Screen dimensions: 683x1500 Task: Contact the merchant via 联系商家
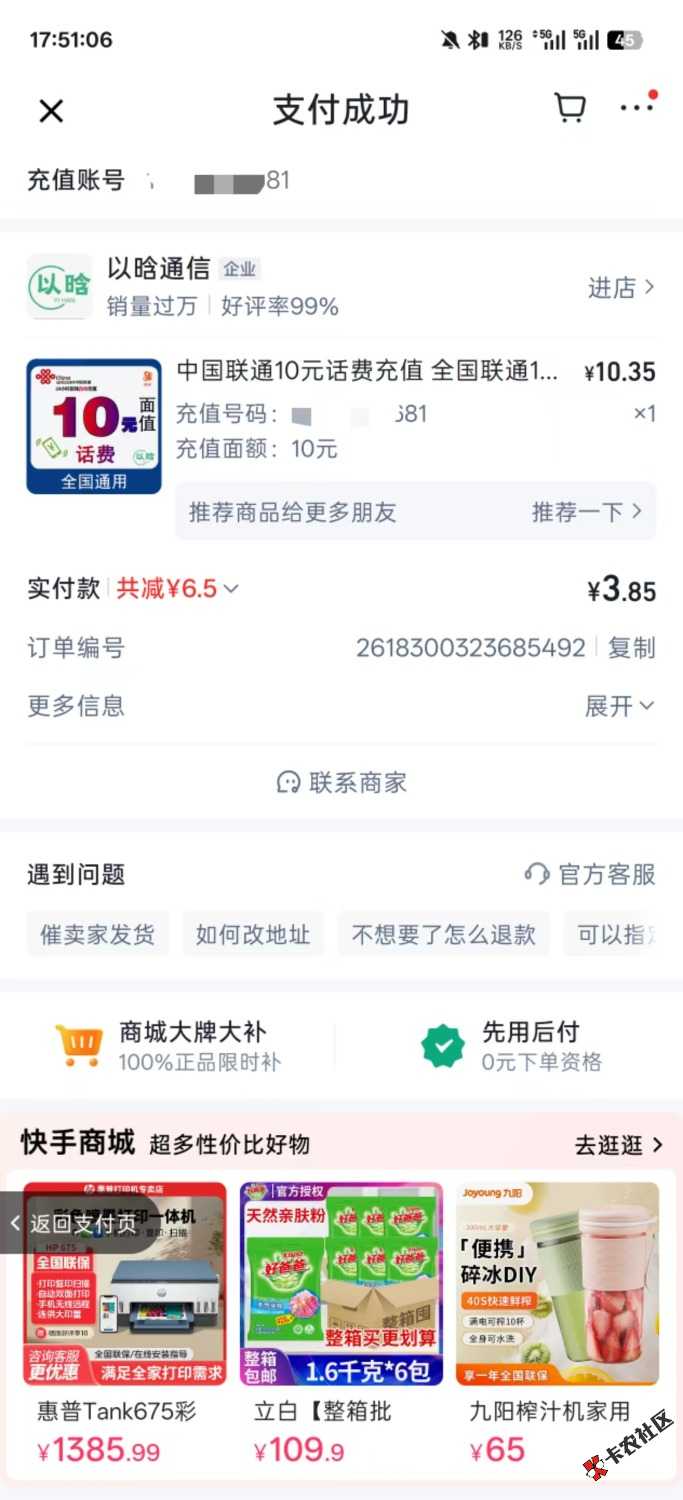click(x=341, y=782)
